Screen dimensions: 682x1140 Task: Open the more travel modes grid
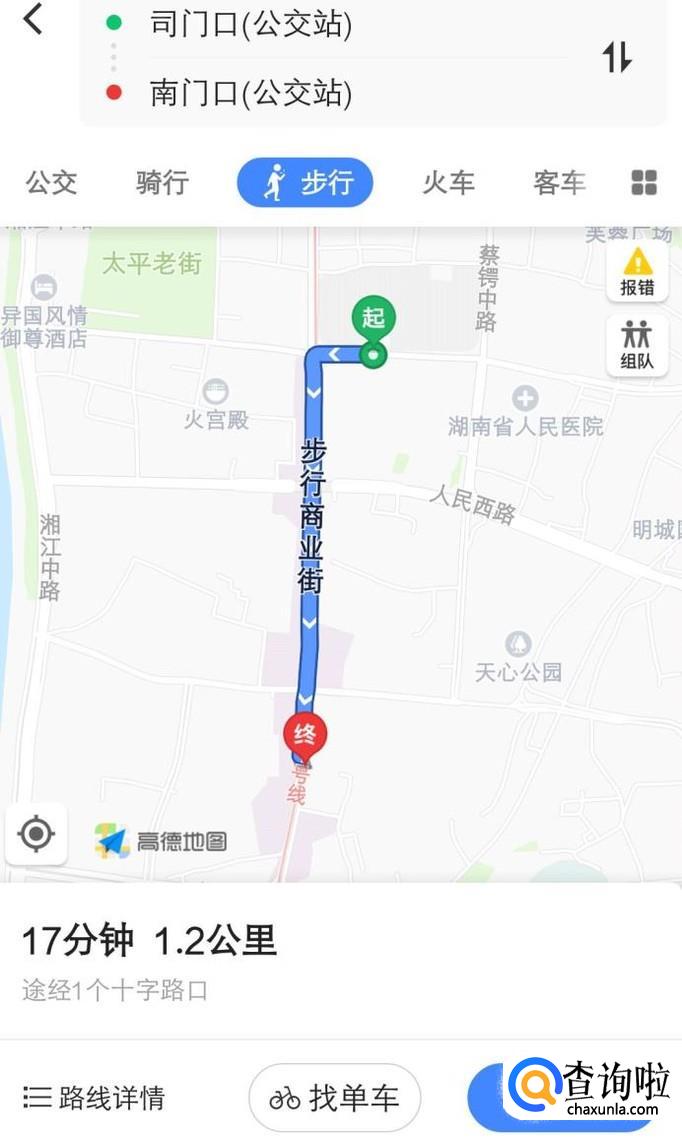click(644, 183)
